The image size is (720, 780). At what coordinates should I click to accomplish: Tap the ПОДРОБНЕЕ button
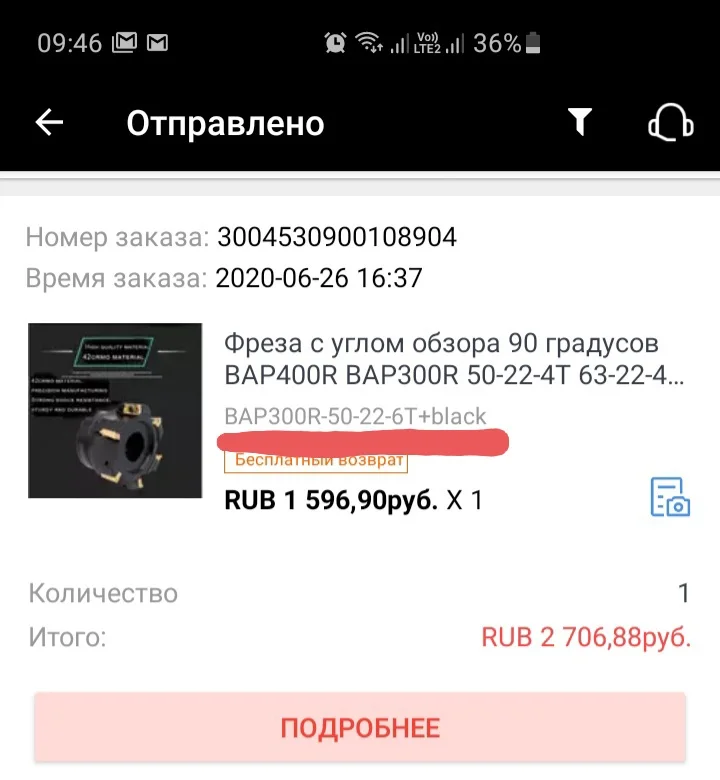pos(360,727)
